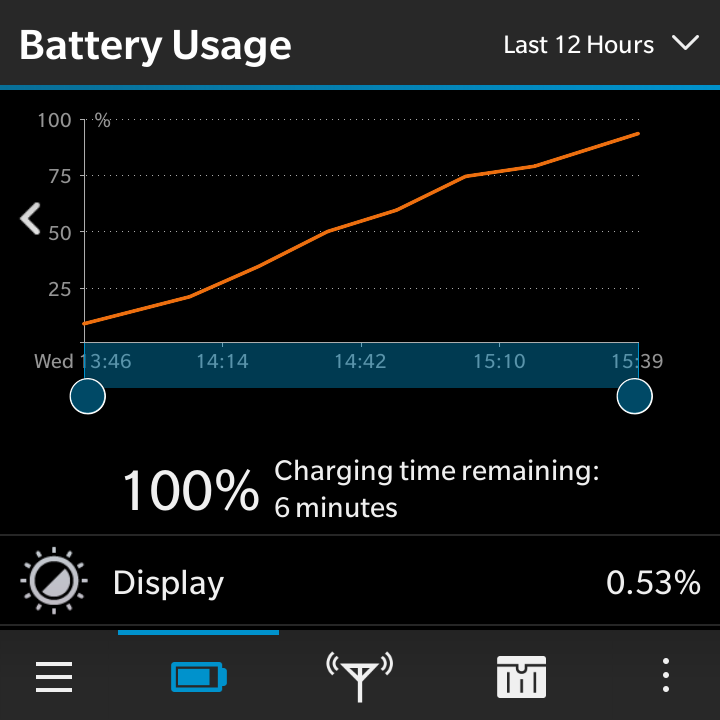Switch to the memory chip tab
720x720 pixels.
point(521,677)
